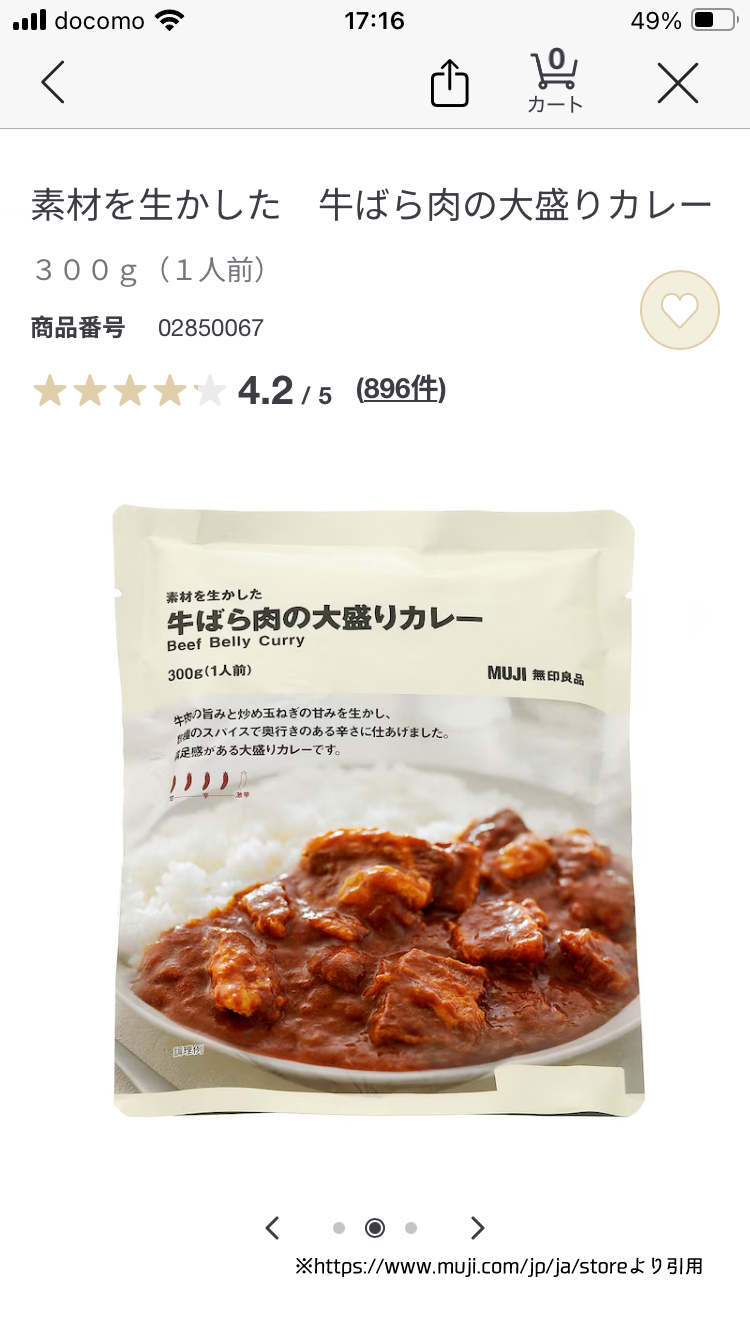The height and width of the screenshot is (1334, 750).
Task: Go back using the top-left arrow
Action: click(x=53, y=82)
